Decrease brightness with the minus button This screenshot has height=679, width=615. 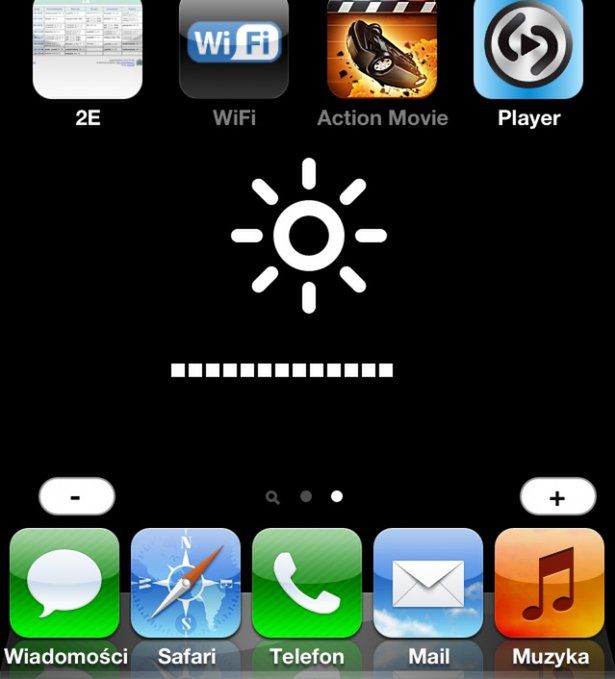(x=77, y=497)
